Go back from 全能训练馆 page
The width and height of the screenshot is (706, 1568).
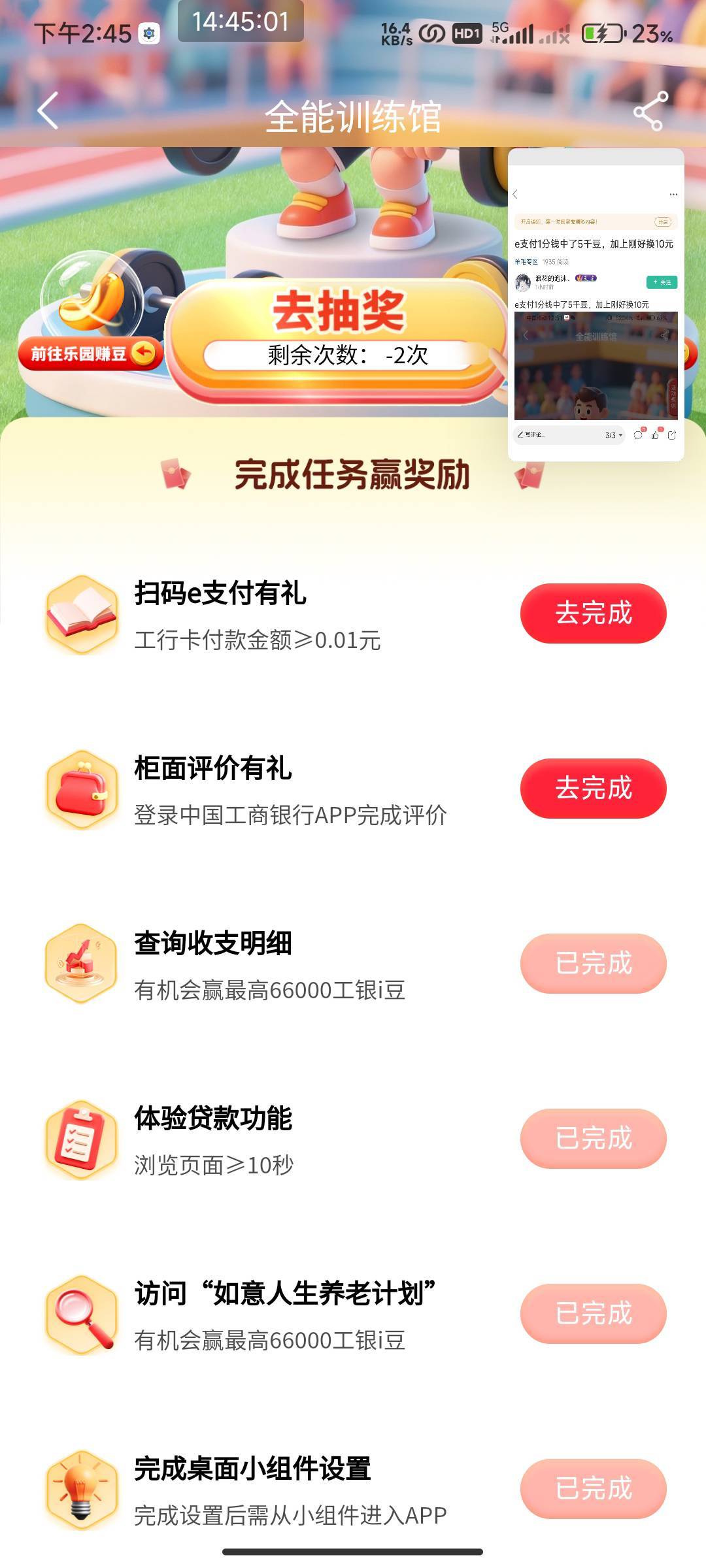[x=48, y=111]
